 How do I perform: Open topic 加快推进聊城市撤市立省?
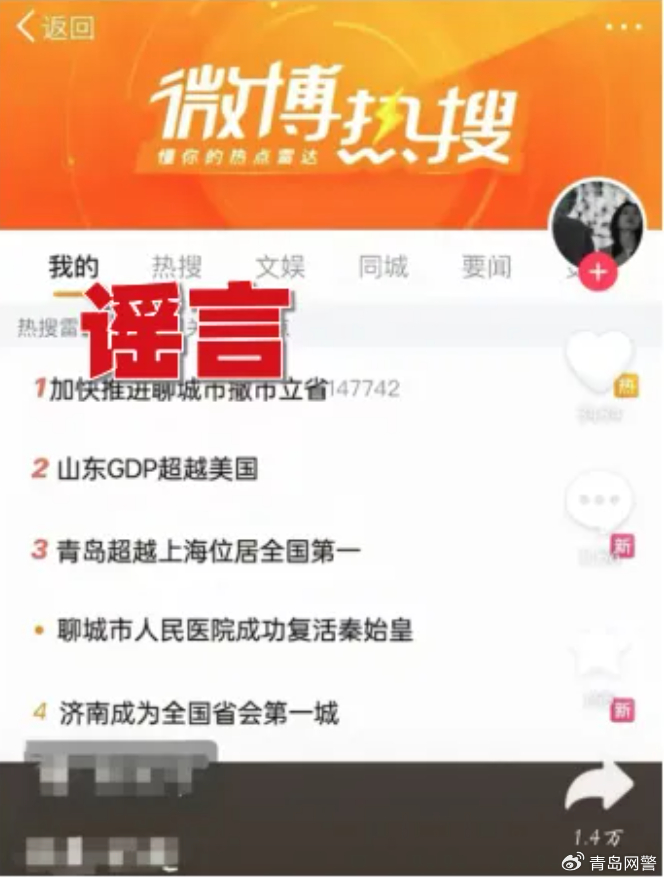(x=188, y=388)
